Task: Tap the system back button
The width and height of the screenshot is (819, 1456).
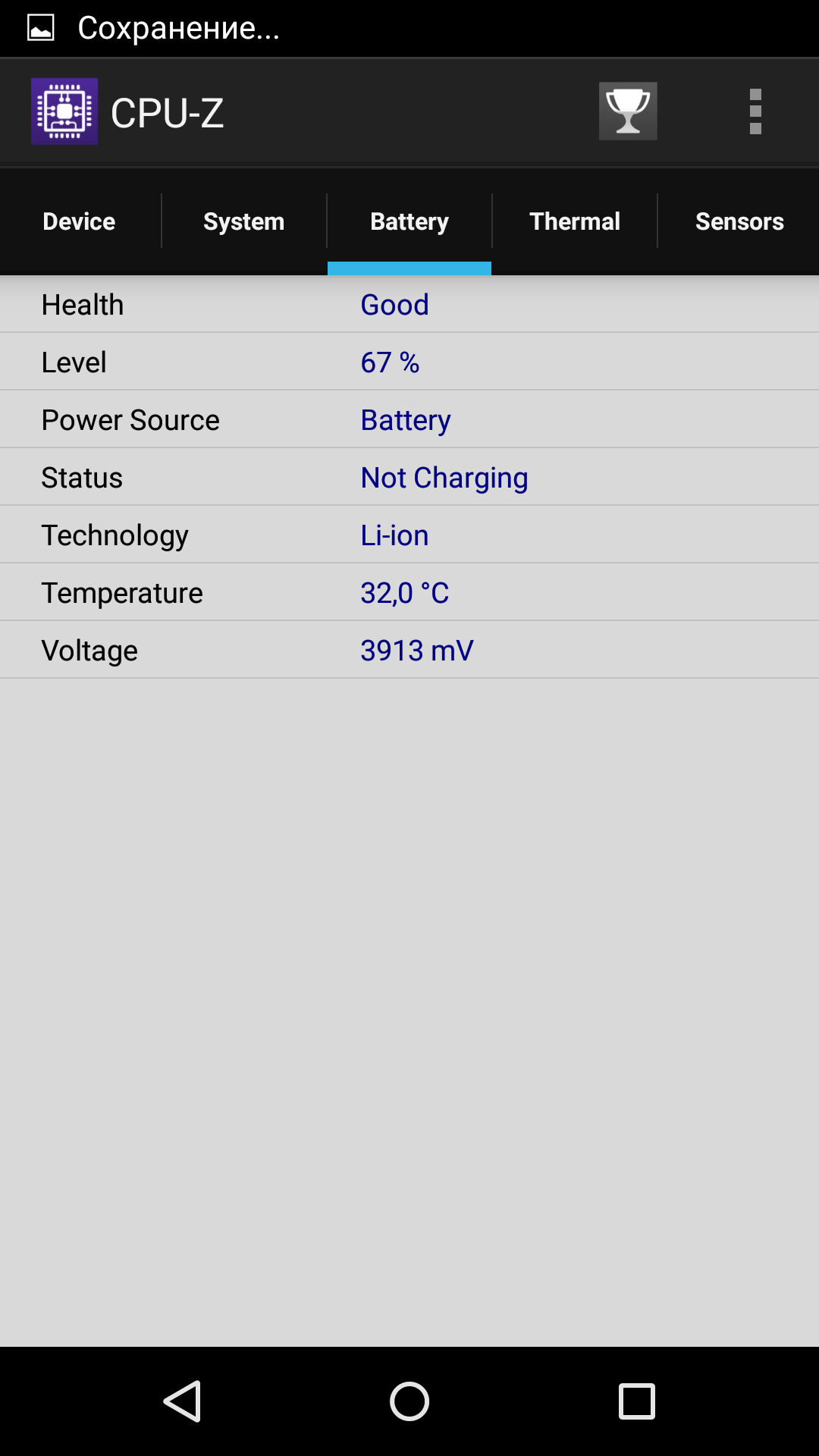Action: [x=182, y=1401]
